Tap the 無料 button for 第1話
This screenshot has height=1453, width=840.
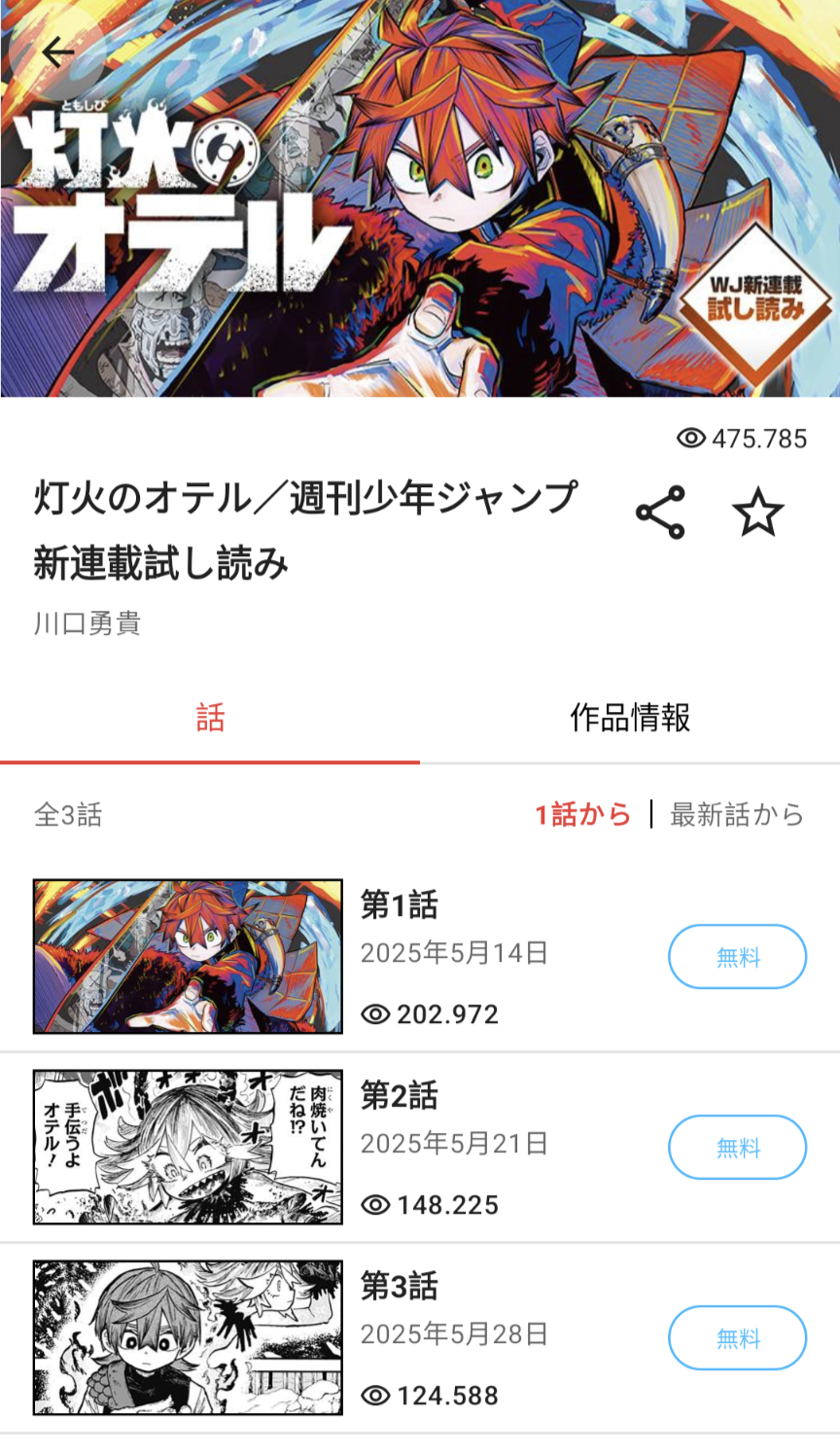click(x=737, y=957)
